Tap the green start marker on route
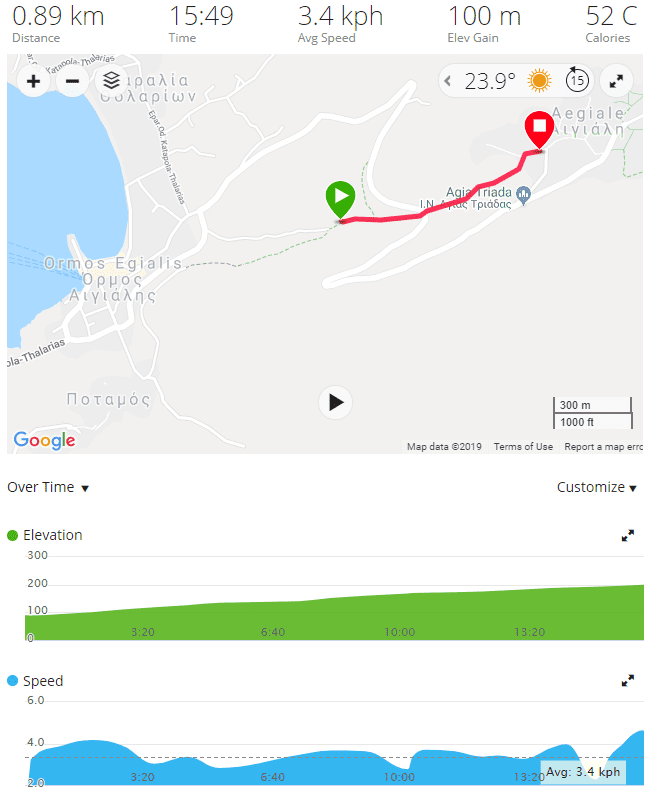 tap(340, 198)
